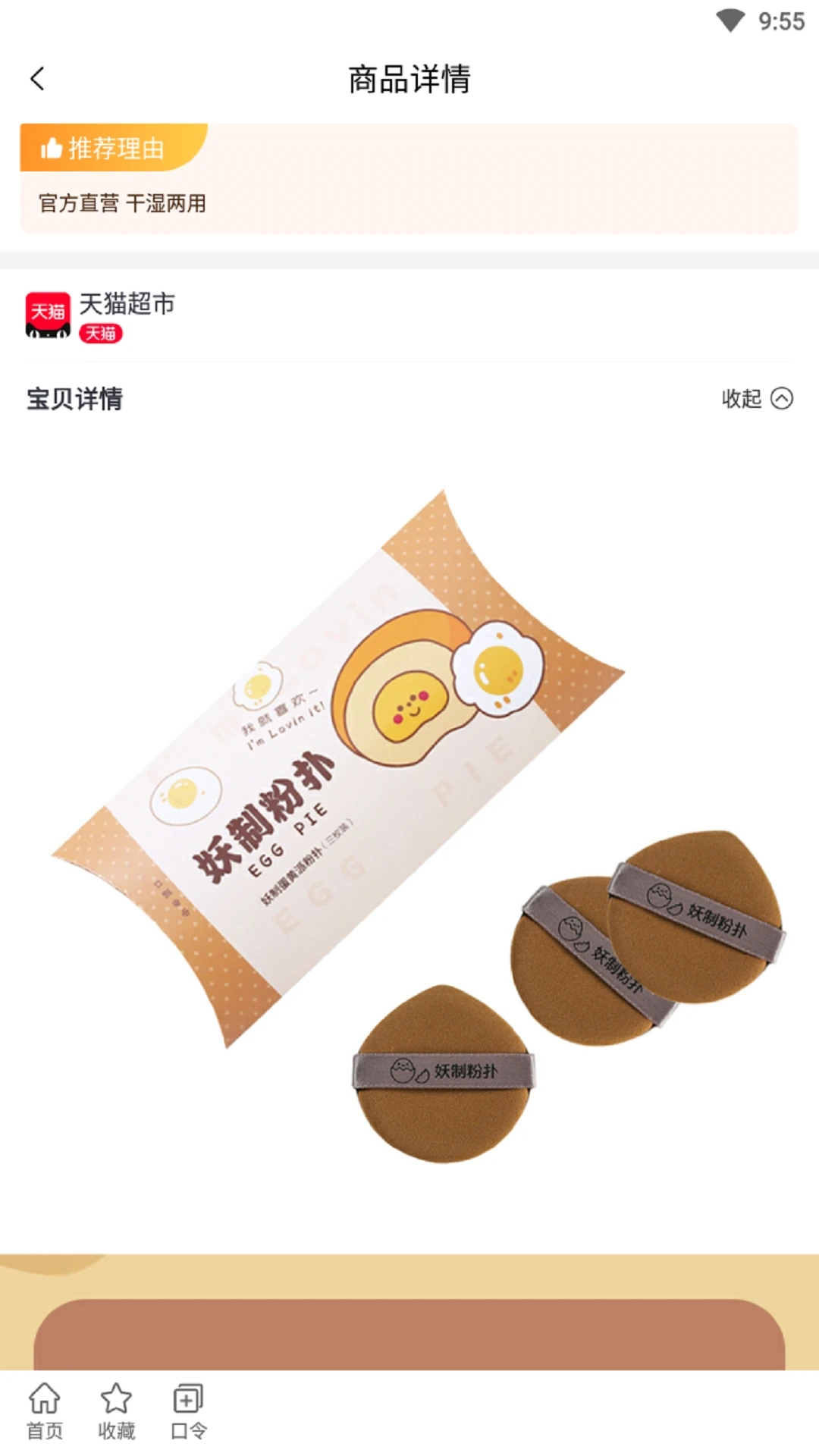
Task: Go back from the 商品详情 page
Action: pos(37,79)
